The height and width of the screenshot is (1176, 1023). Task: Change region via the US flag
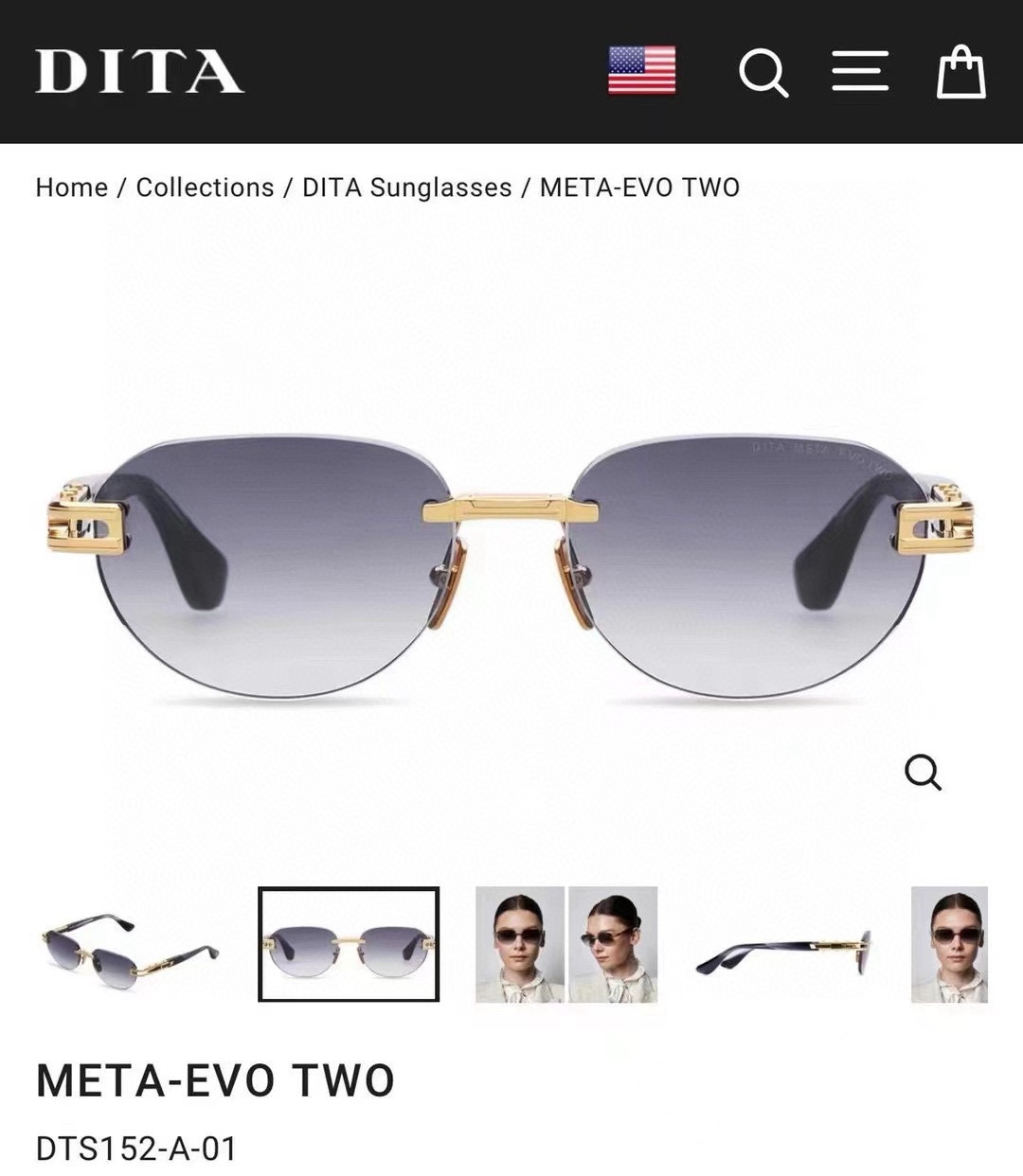(641, 71)
